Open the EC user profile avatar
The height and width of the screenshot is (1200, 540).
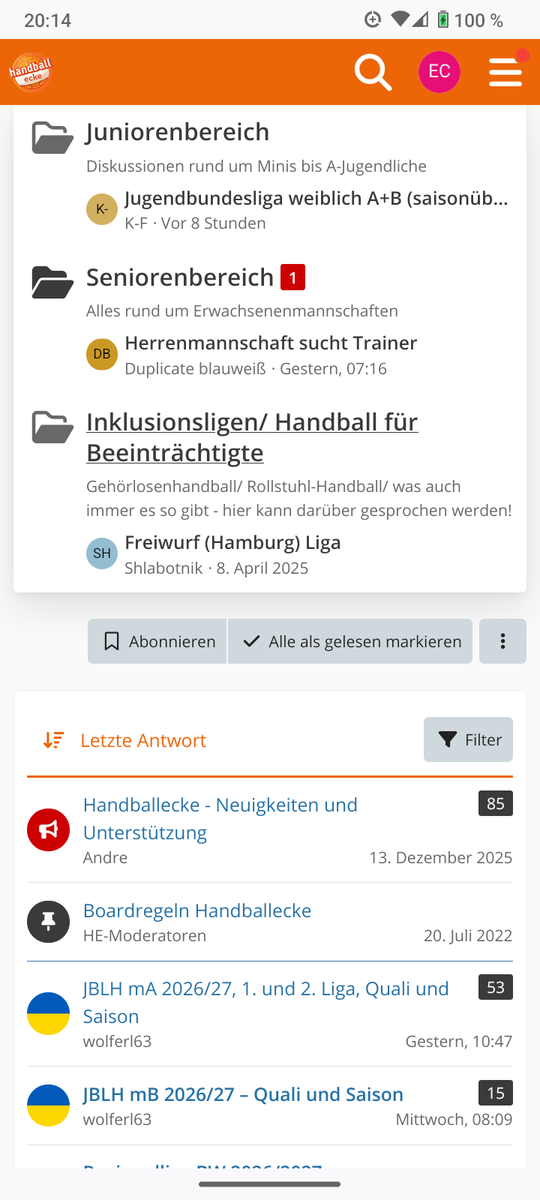439,72
